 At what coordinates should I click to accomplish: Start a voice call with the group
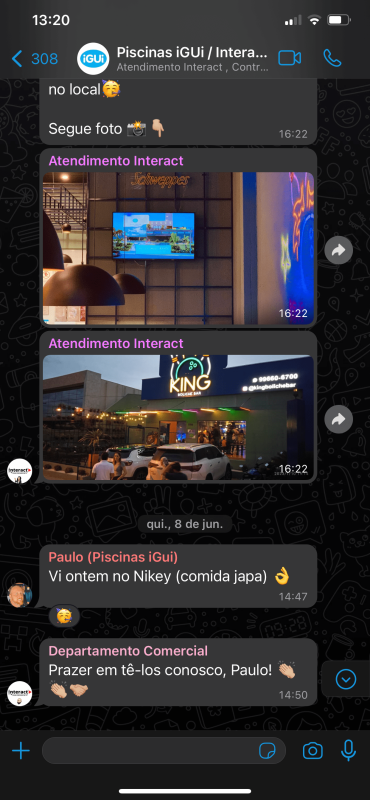coord(332,58)
